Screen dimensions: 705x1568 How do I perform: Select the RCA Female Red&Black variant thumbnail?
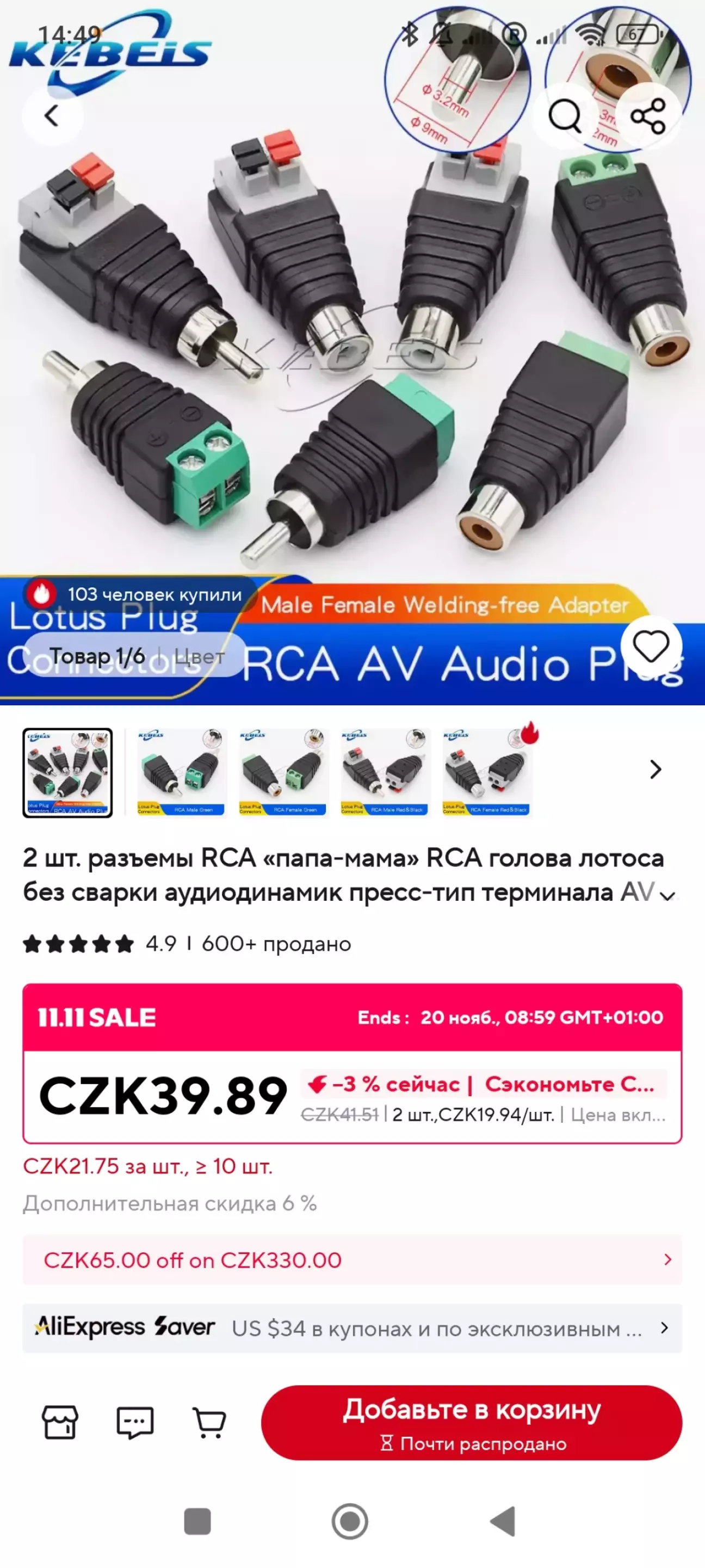[487, 772]
